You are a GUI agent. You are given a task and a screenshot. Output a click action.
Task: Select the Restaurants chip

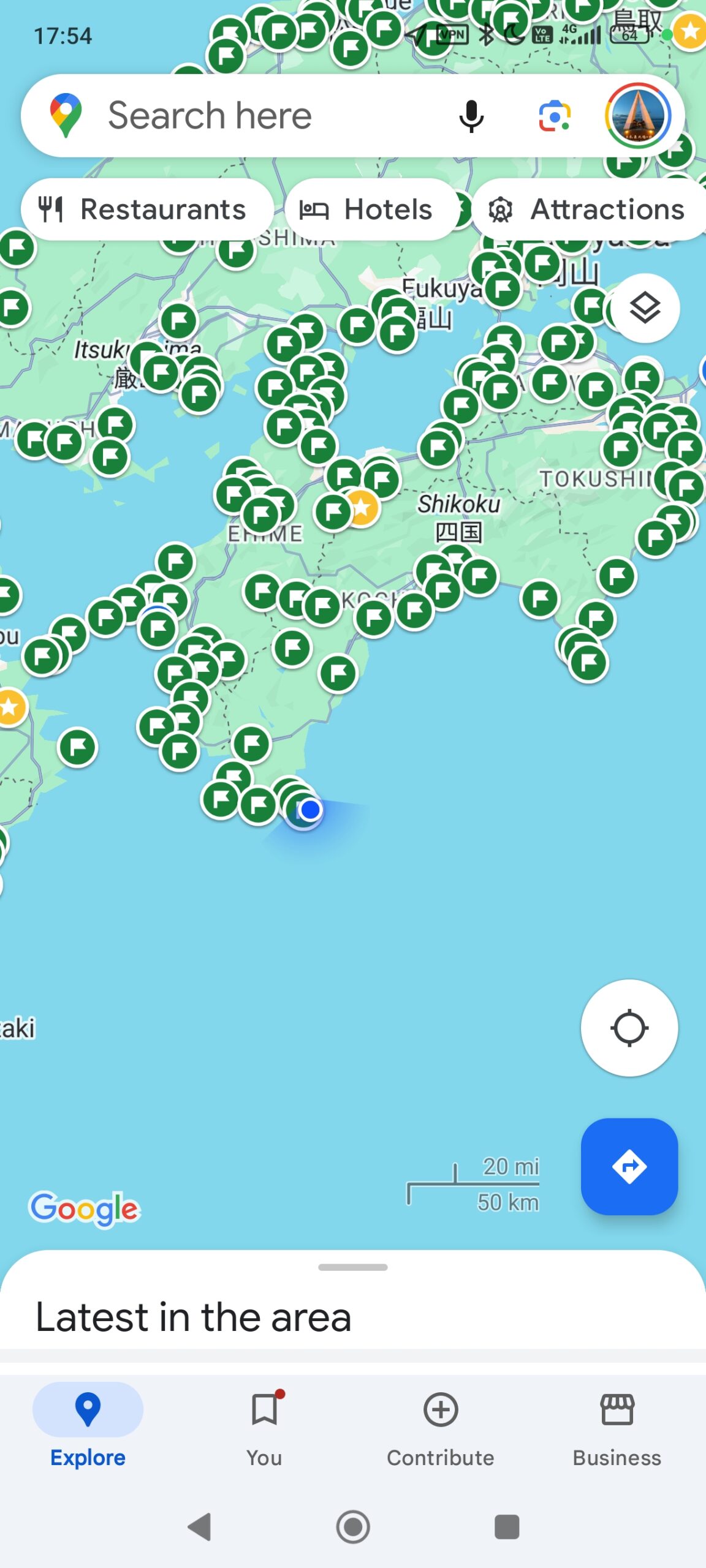pyautogui.click(x=147, y=209)
